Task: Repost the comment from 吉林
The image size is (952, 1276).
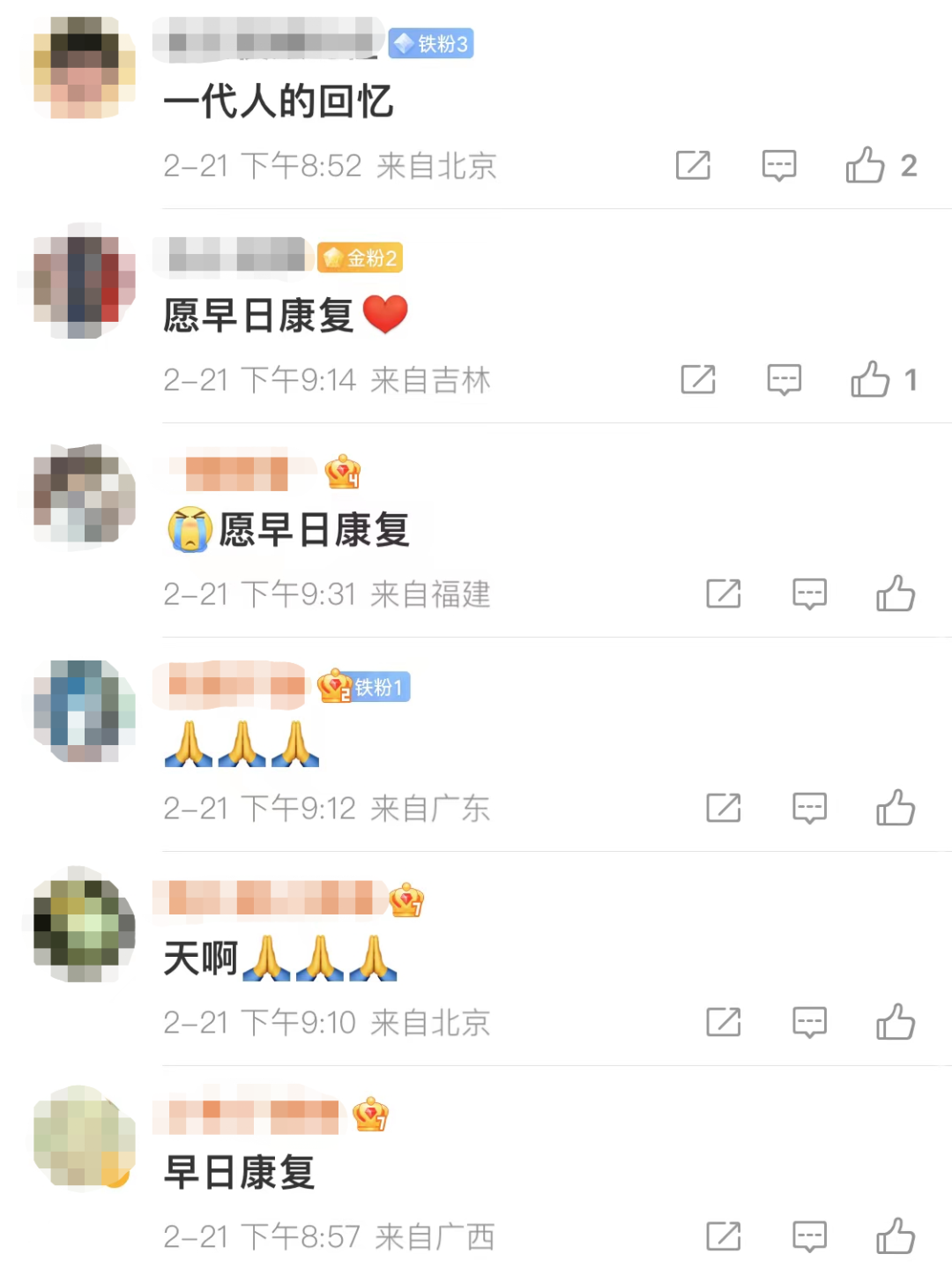Action: 698,379
